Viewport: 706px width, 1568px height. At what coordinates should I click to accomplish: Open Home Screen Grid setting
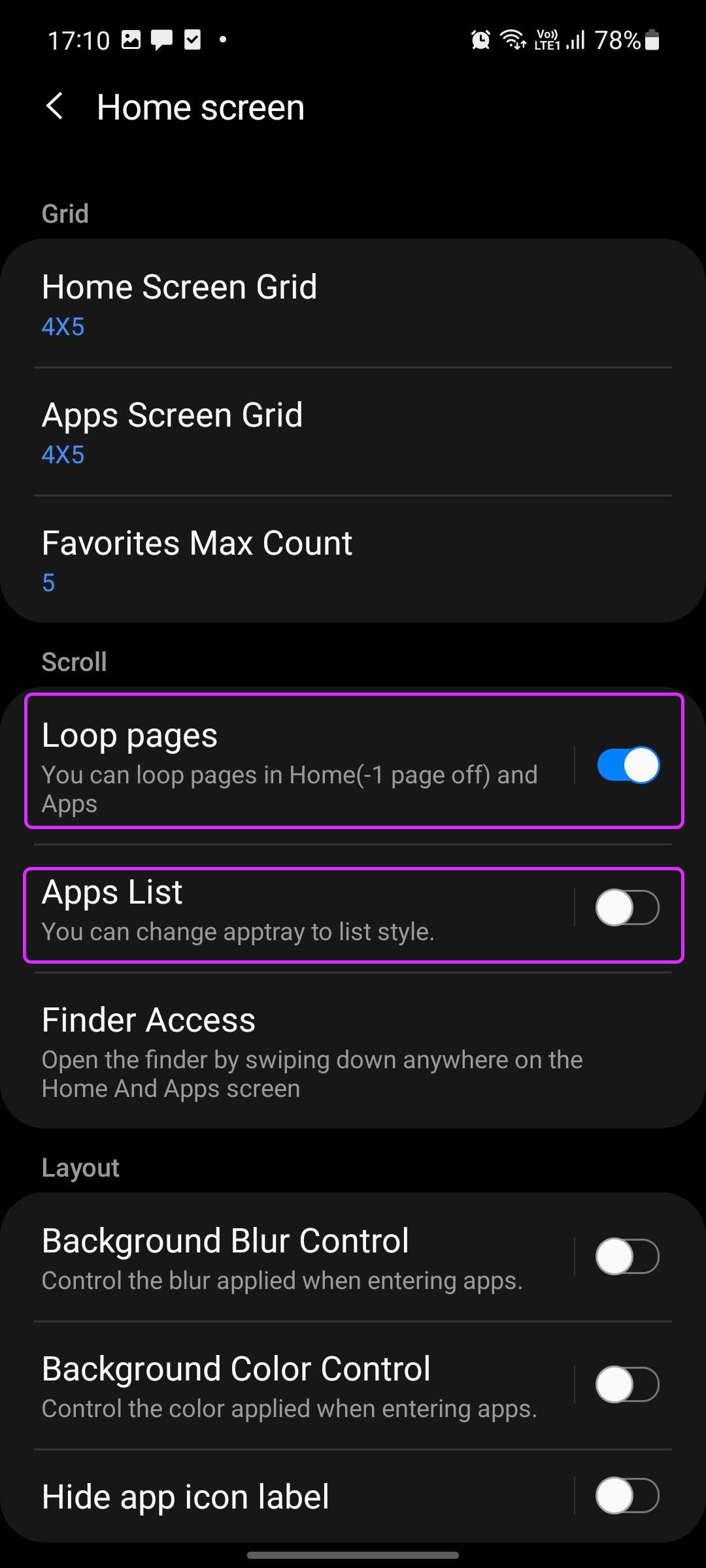[x=353, y=304]
